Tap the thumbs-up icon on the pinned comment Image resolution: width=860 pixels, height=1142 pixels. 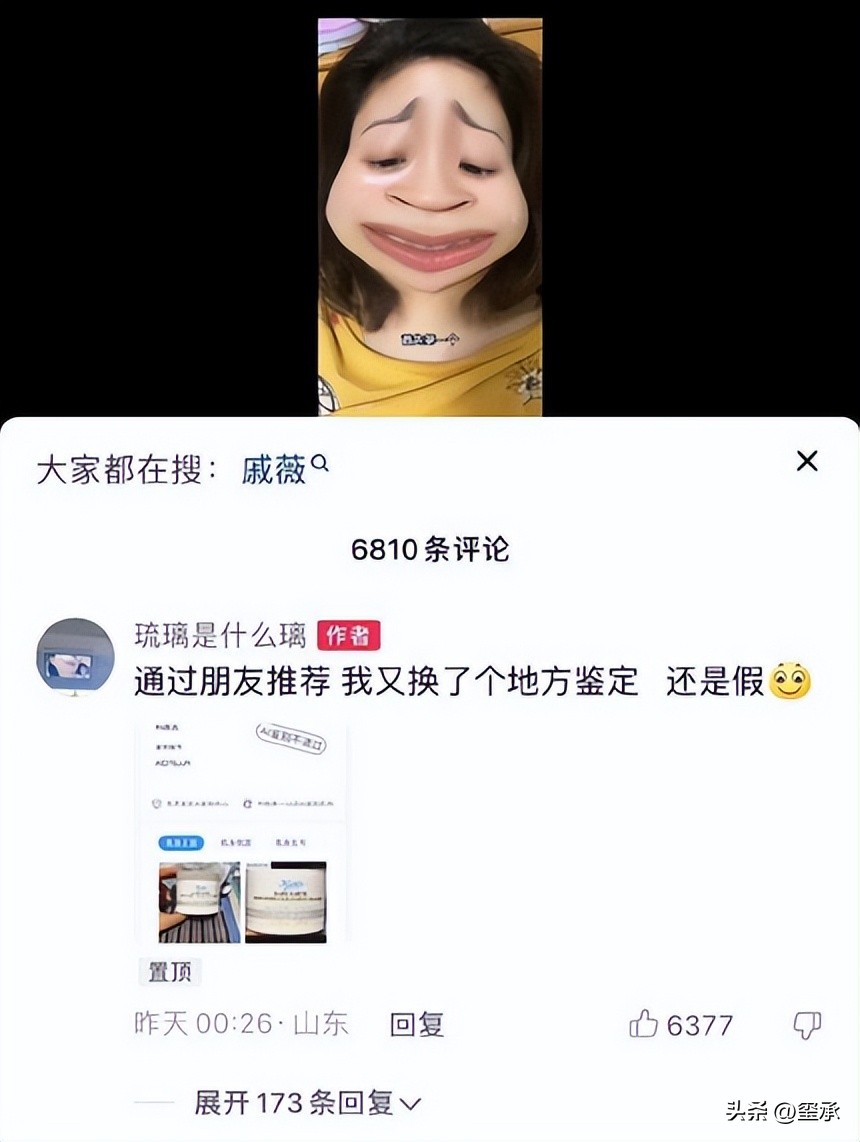[x=643, y=1023]
